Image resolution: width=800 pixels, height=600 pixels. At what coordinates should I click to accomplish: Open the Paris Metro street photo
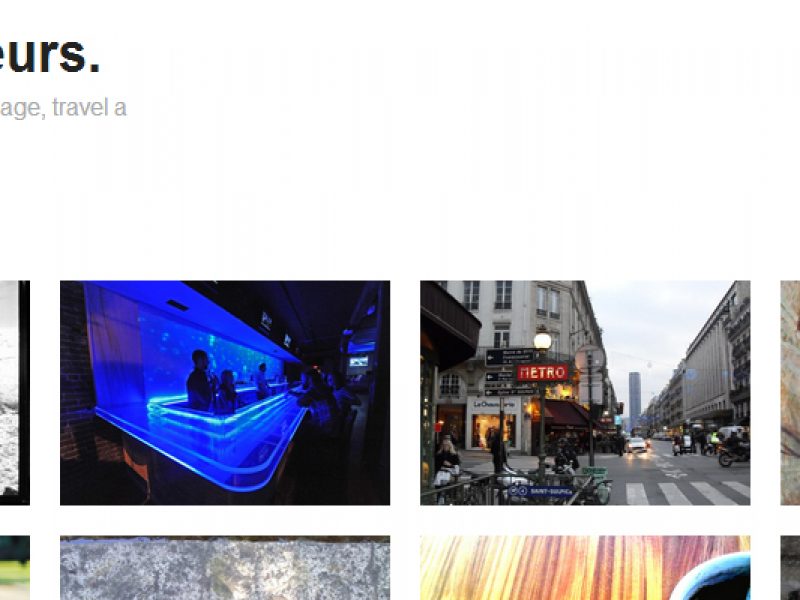585,392
